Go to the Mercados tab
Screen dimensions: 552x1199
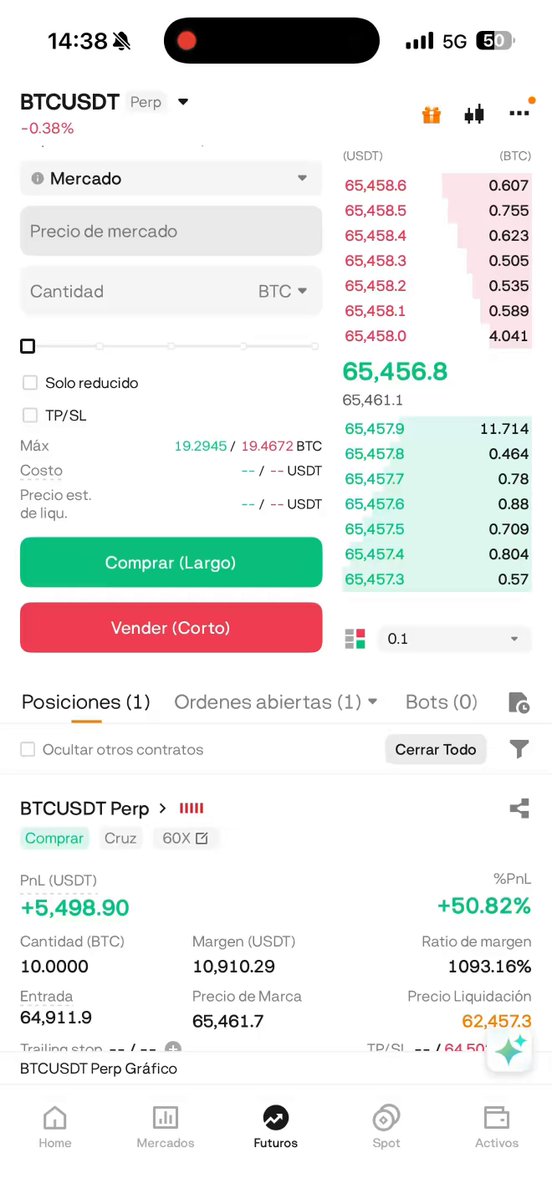pos(165,1127)
